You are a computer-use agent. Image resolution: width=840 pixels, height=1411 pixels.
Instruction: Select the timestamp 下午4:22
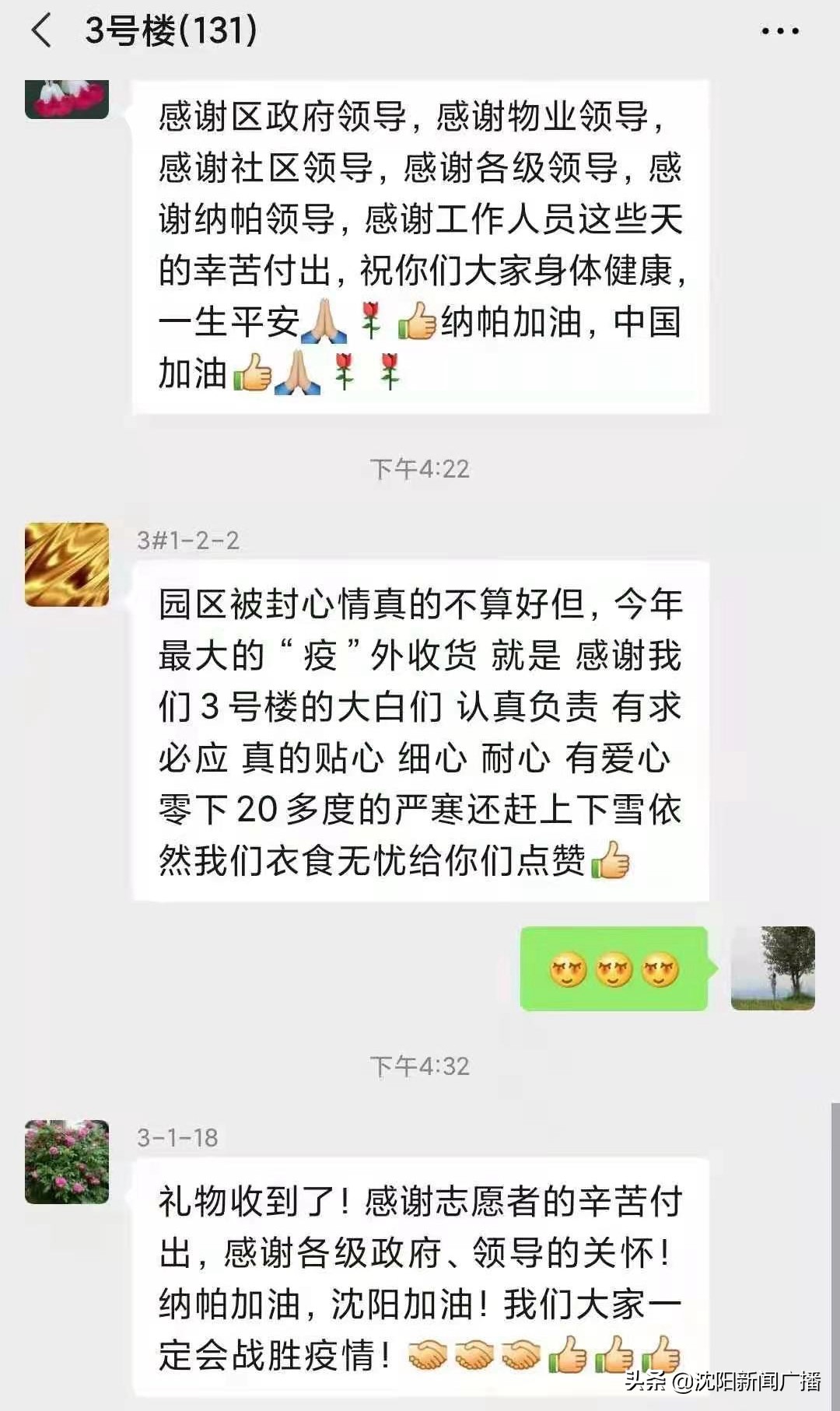tap(420, 465)
